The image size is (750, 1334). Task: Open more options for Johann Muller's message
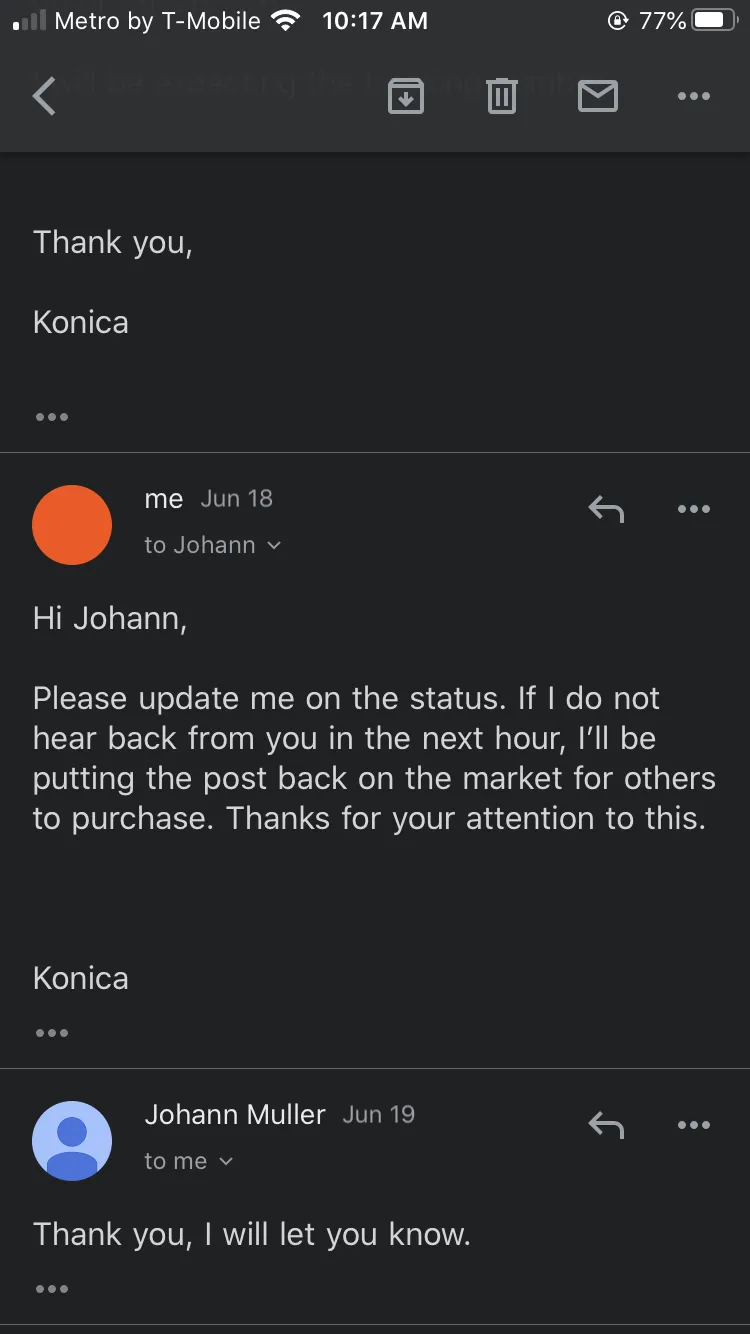tap(693, 1125)
